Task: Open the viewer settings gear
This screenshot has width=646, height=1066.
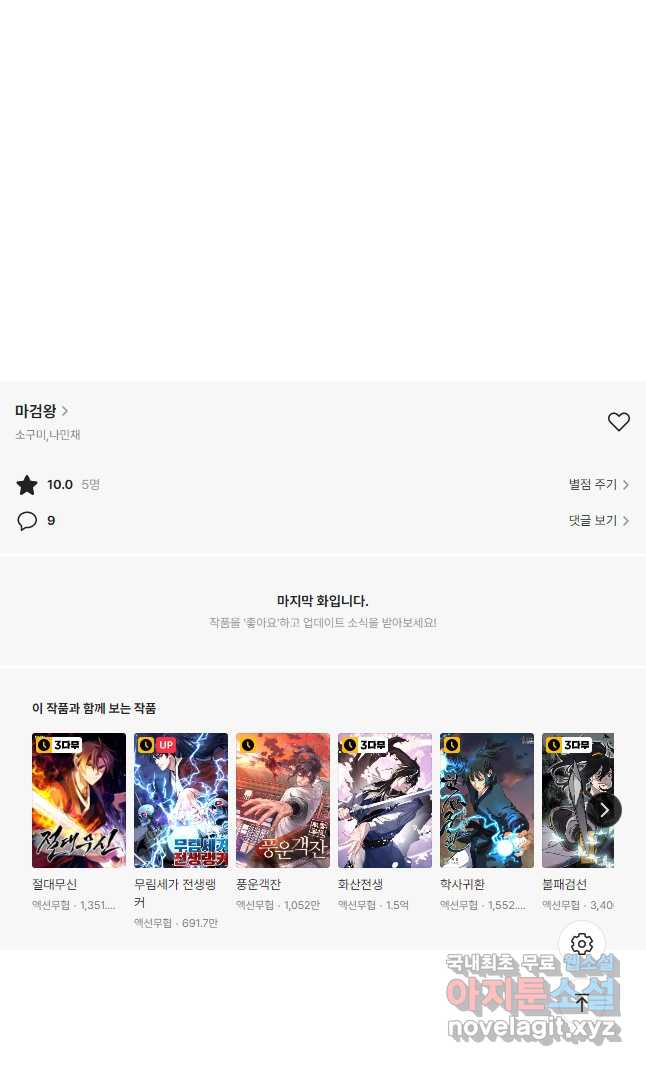Action: [582, 944]
